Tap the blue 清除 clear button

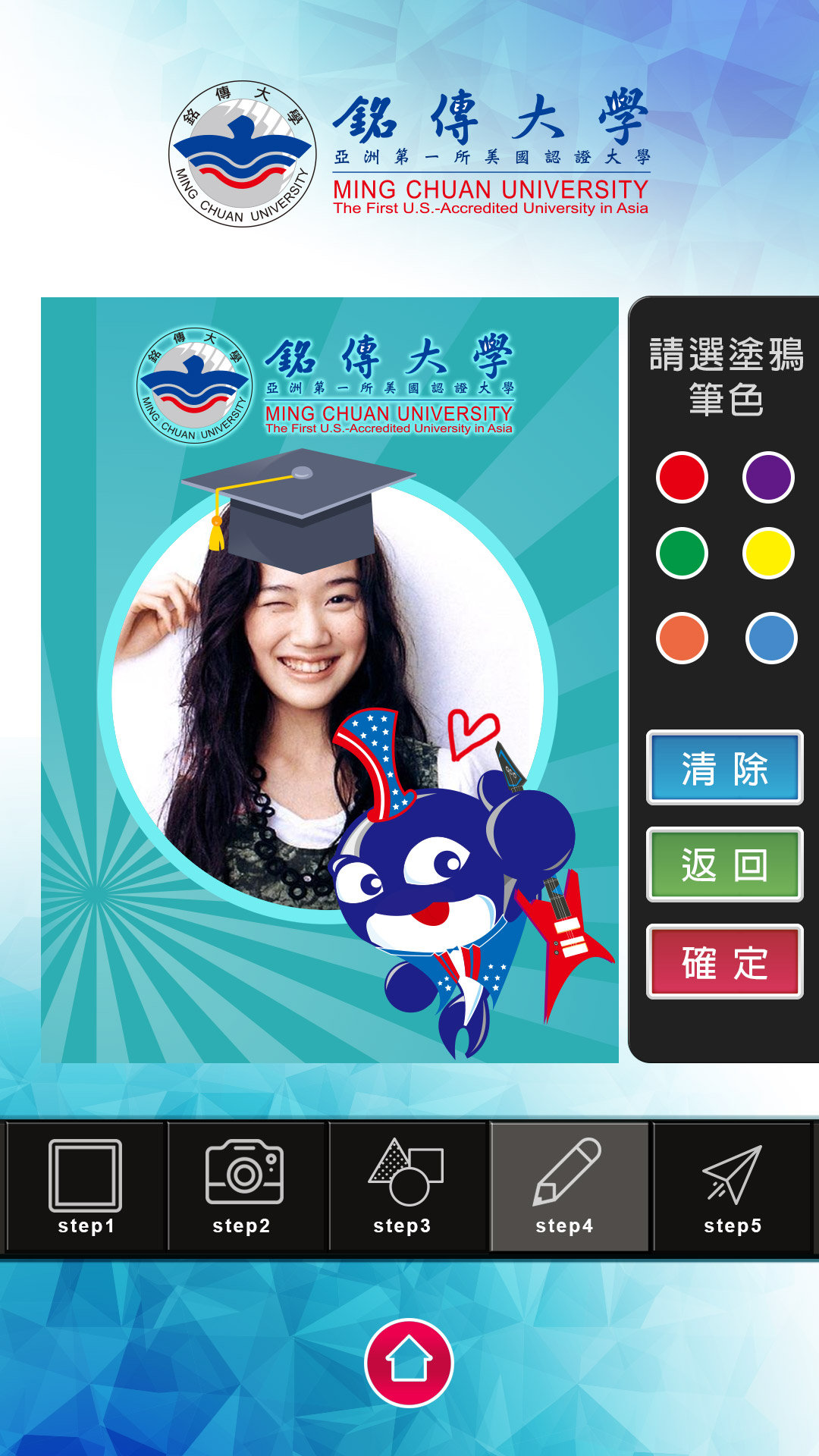[724, 767]
